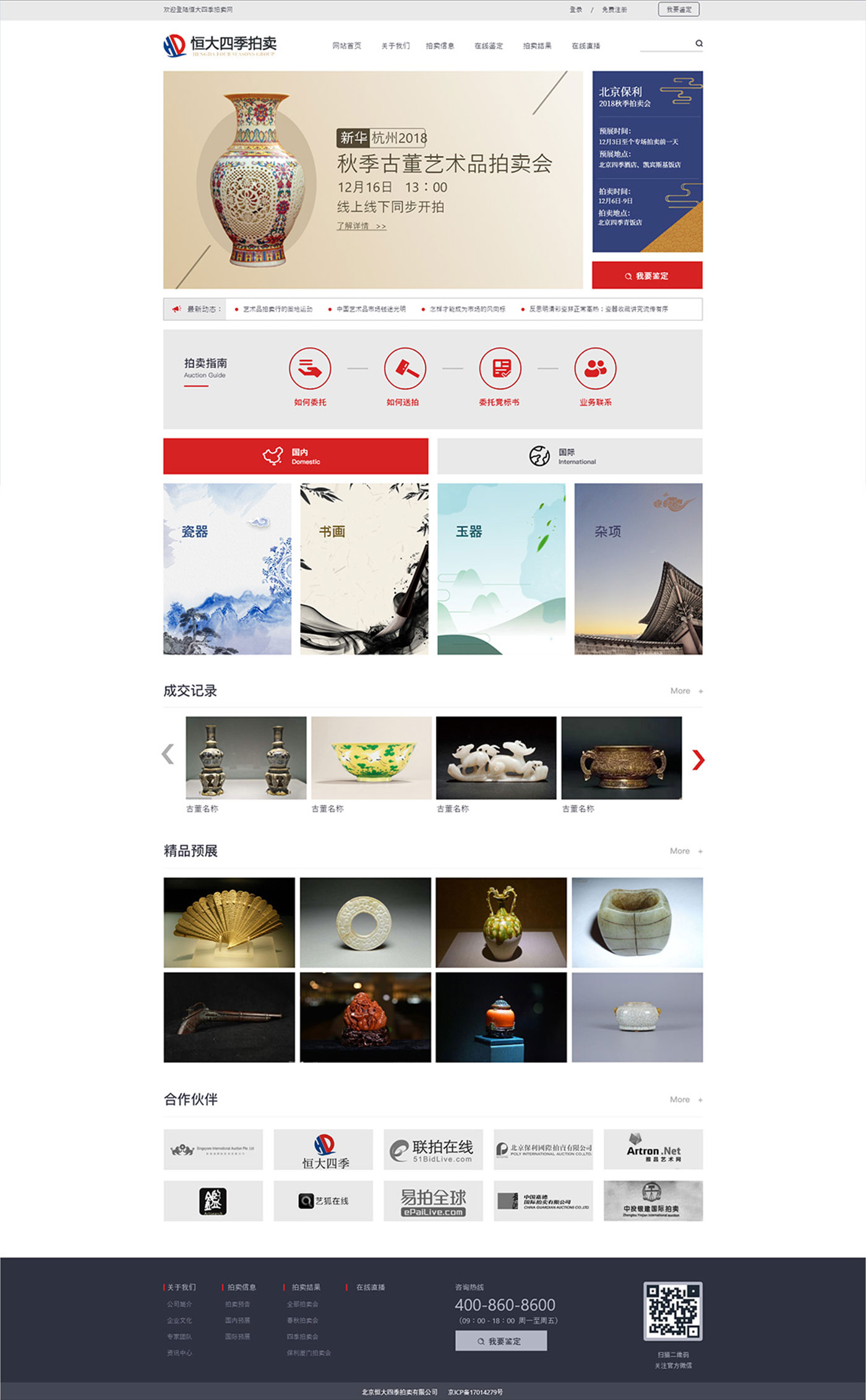Image resolution: width=866 pixels, height=1400 pixels.
Task: Open the 如何送拍 guide icon
Action: click(405, 369)
